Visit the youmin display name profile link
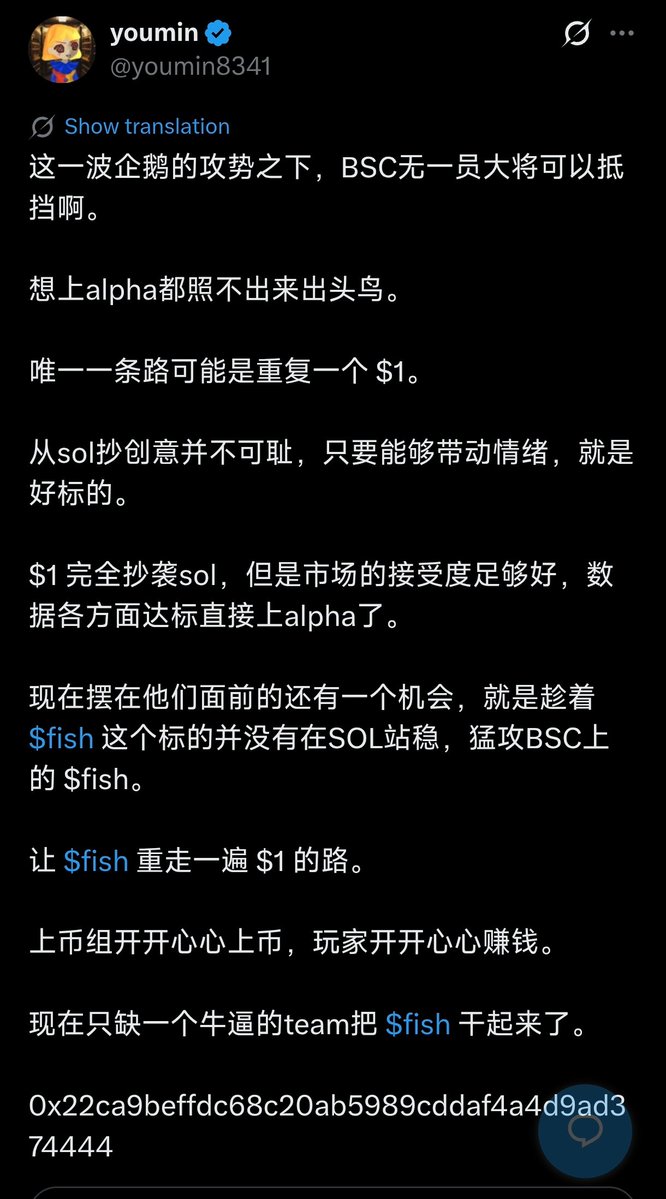 154,33
